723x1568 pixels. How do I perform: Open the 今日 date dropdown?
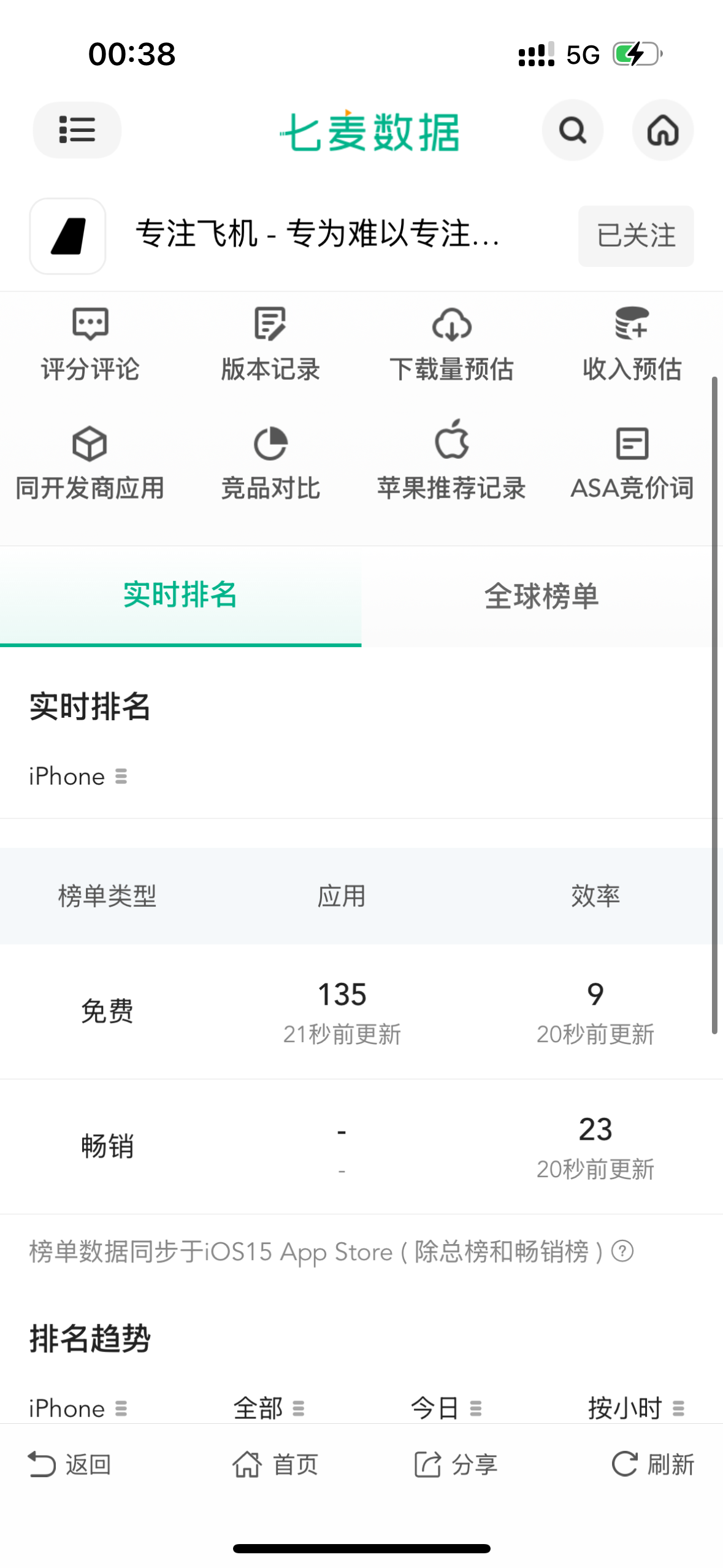pyautogui.click(x=446, y=1408)
